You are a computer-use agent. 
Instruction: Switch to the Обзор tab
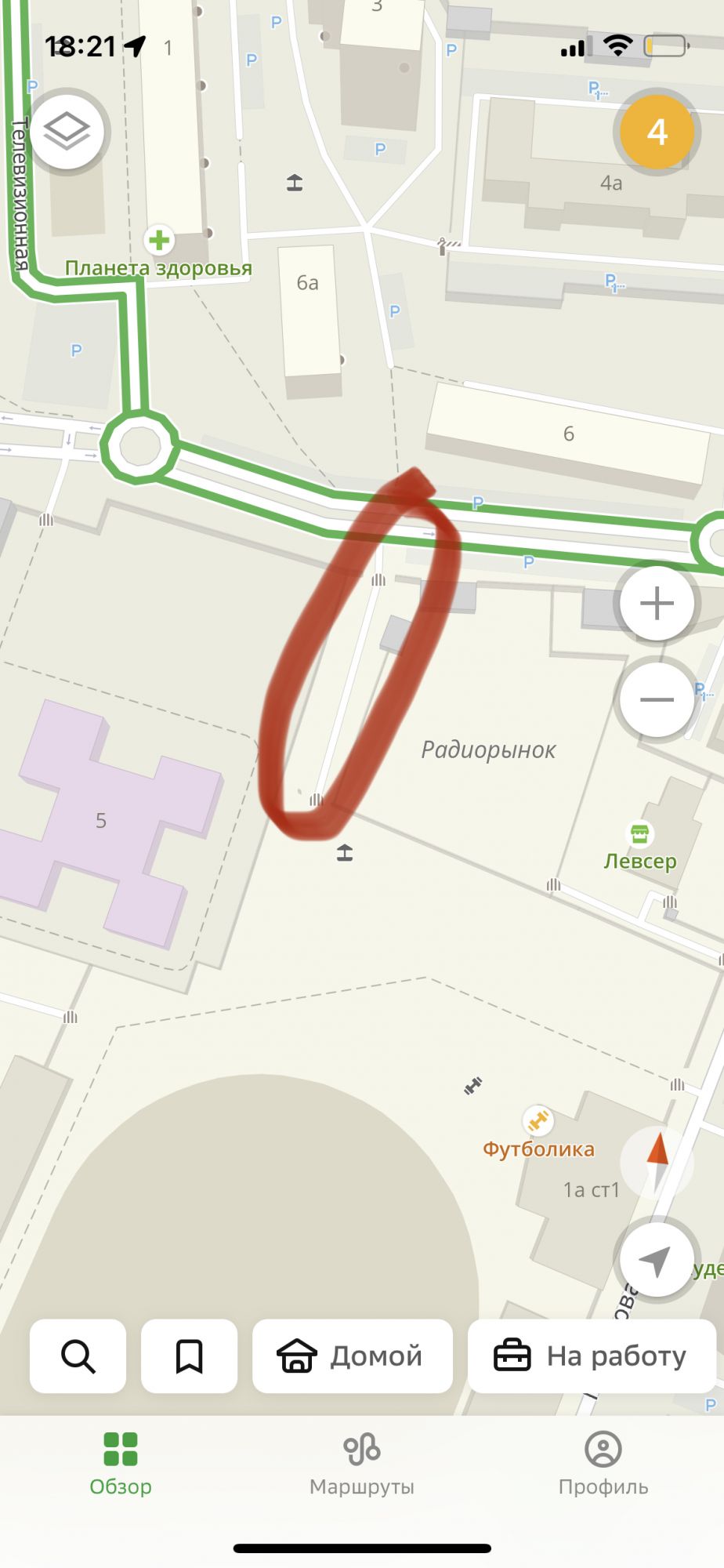[x=121, y=1465]
